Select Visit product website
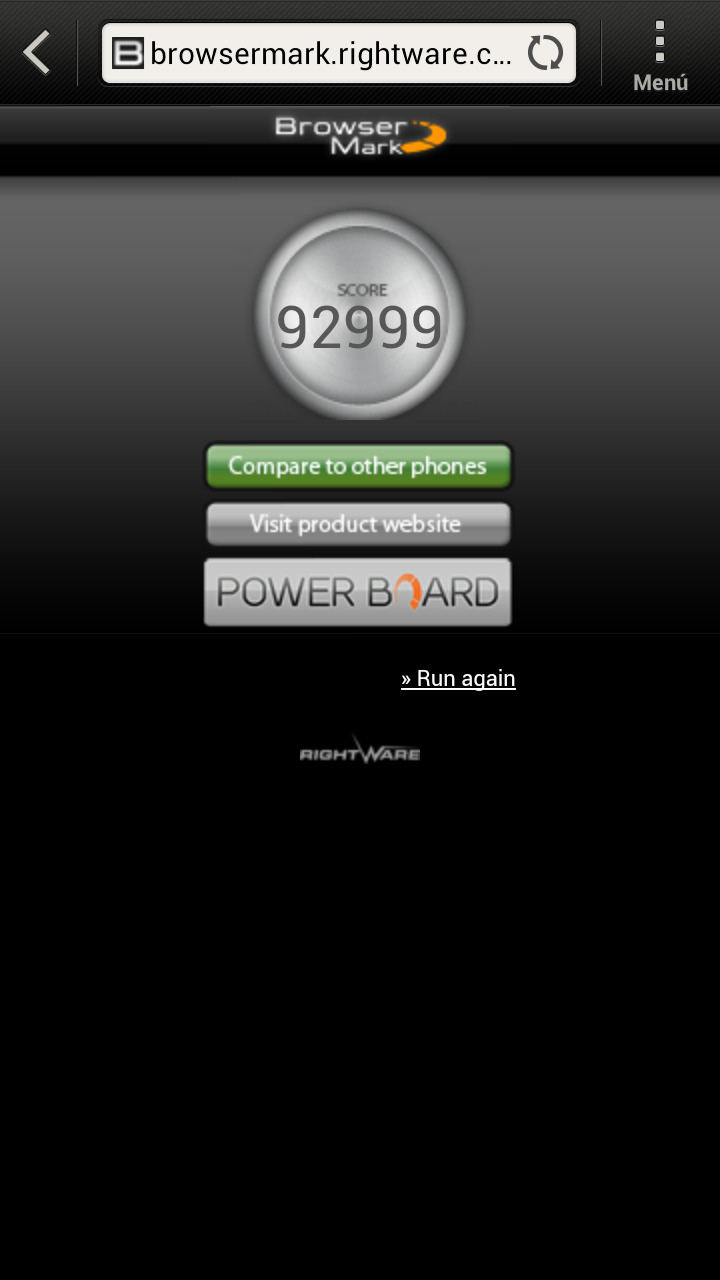The height and width of the screenshot is (1280, 720). [358, 524]
